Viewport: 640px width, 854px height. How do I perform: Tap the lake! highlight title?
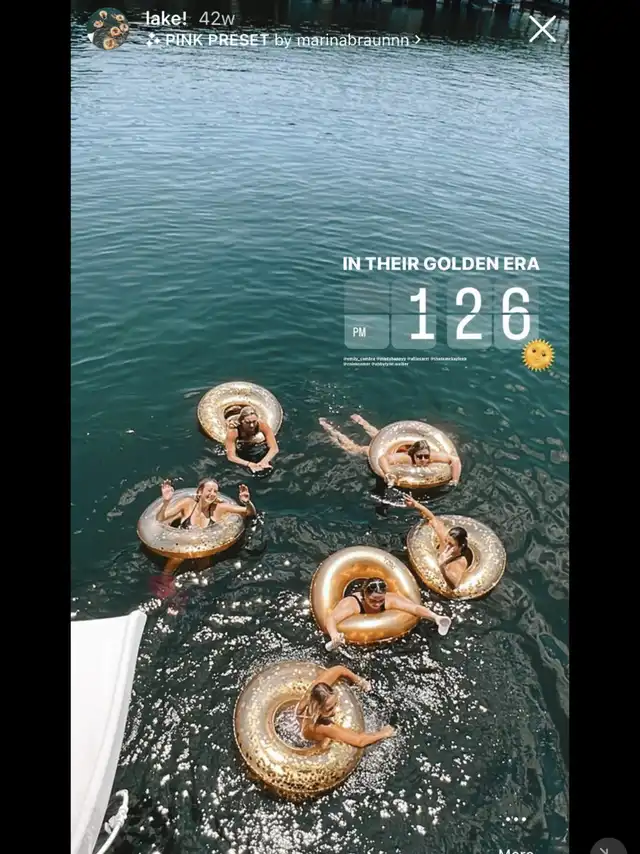tap(166, 19)
